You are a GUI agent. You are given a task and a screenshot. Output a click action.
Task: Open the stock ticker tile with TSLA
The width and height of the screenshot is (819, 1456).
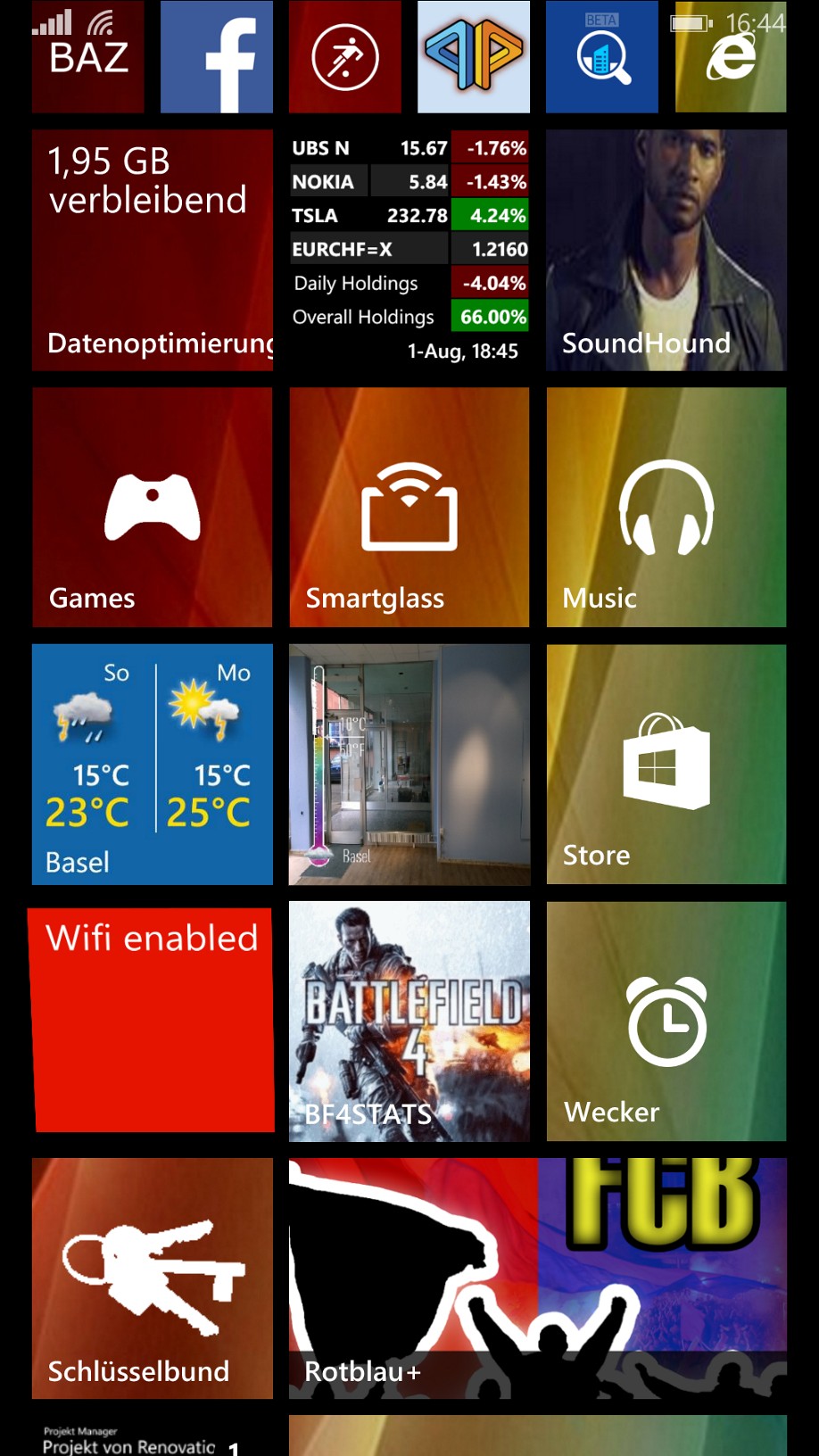[409, 250]
